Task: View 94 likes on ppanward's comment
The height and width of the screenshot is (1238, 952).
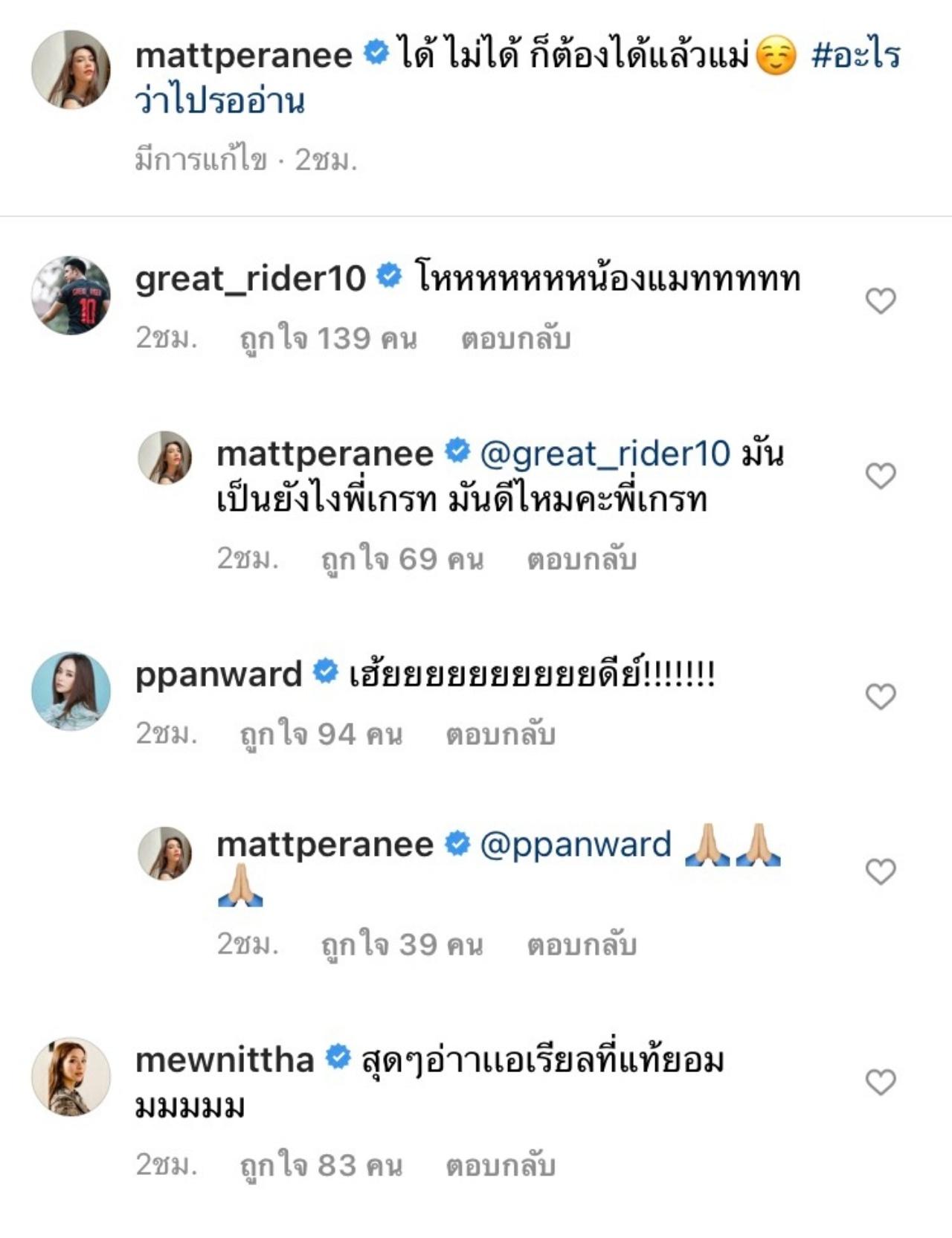Action: [321, 735]
